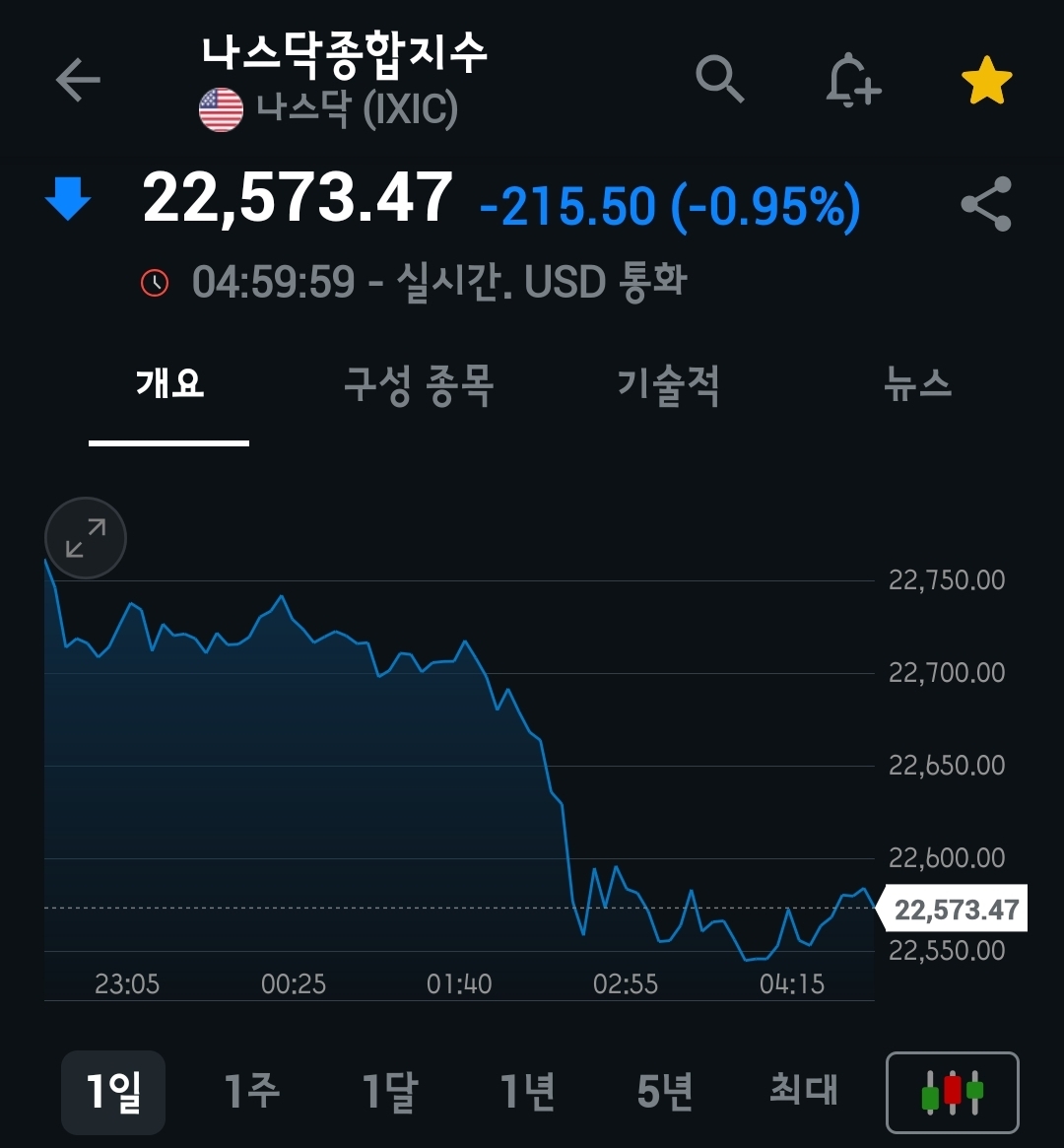Switch to the 기술적 tab
1064x1148 pixels.
(668, 384)
